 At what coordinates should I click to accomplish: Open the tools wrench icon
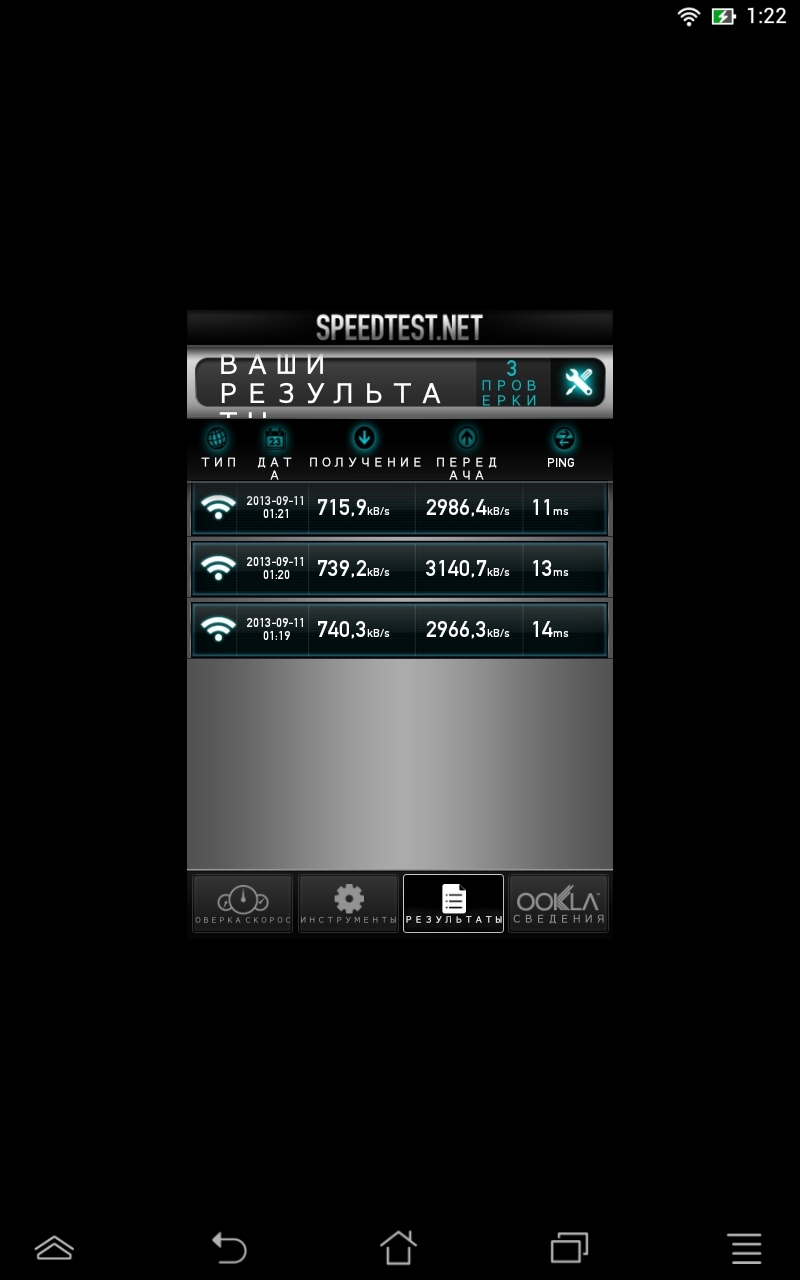579,382
